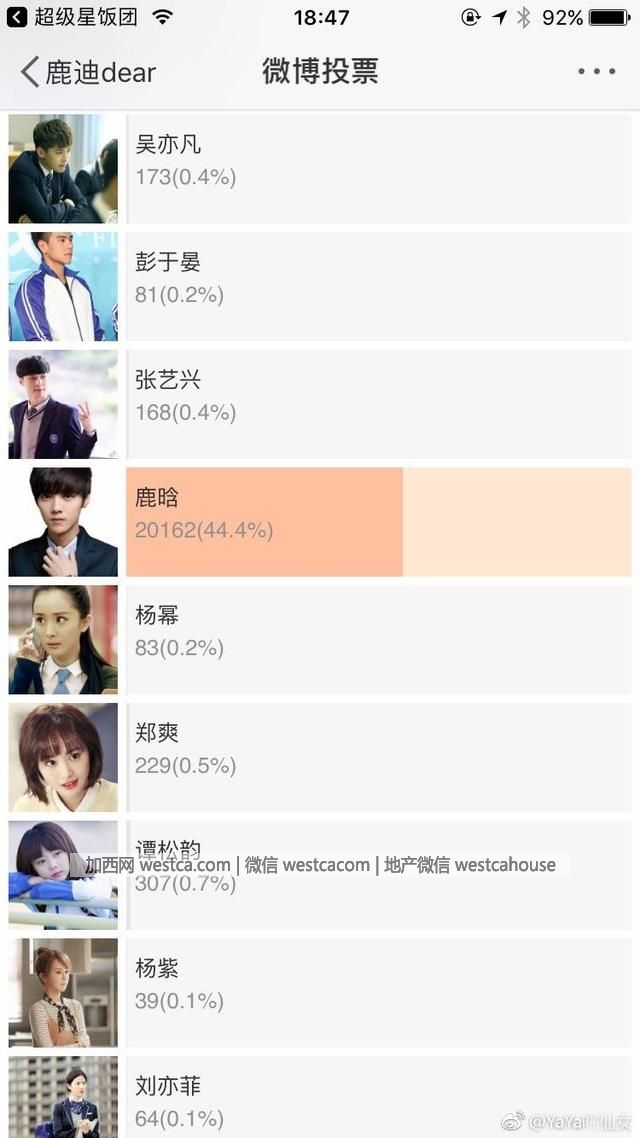Open the three-dot overflow menu

tap(596, 72)
